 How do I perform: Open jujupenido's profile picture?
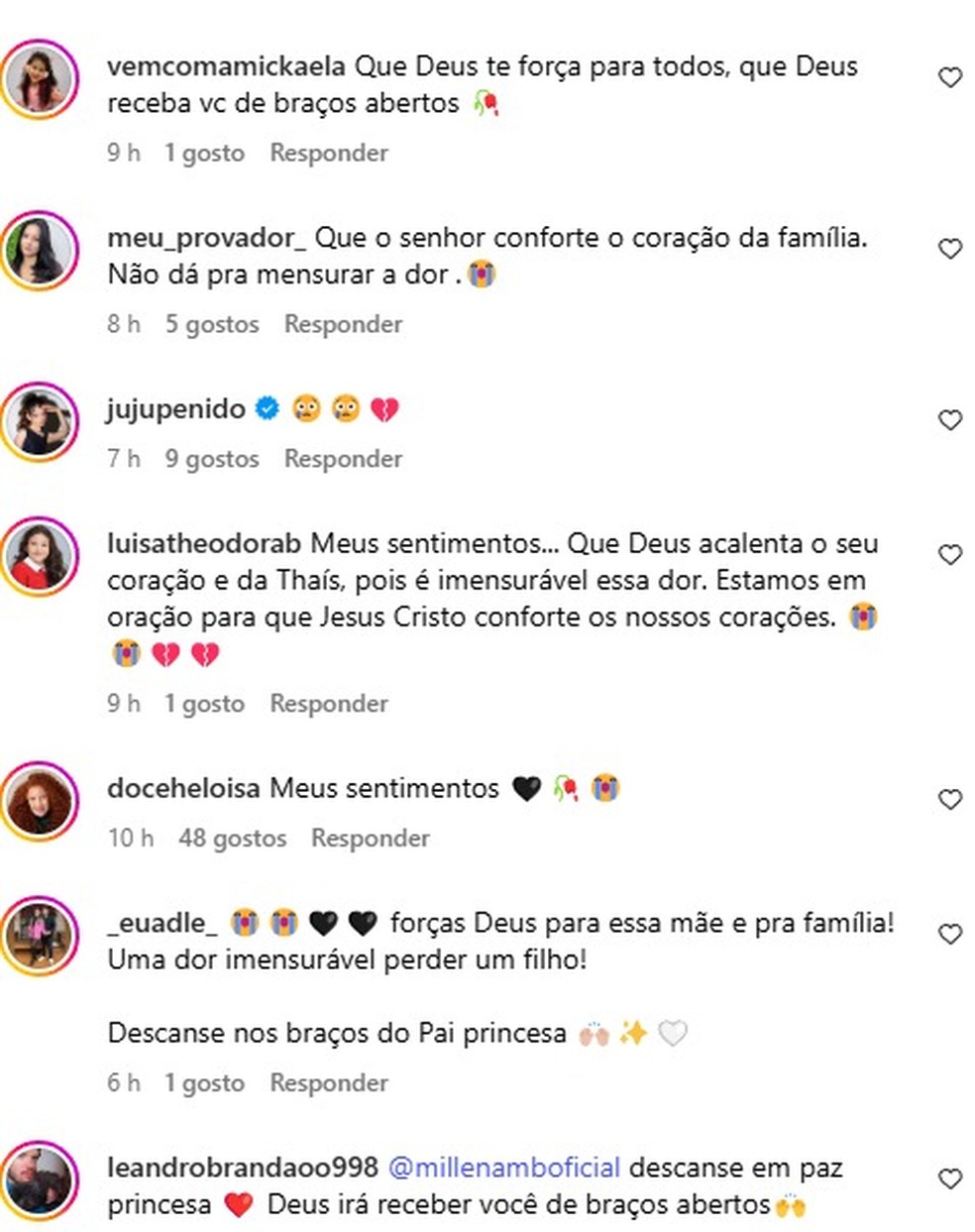(x=40, y=421)
